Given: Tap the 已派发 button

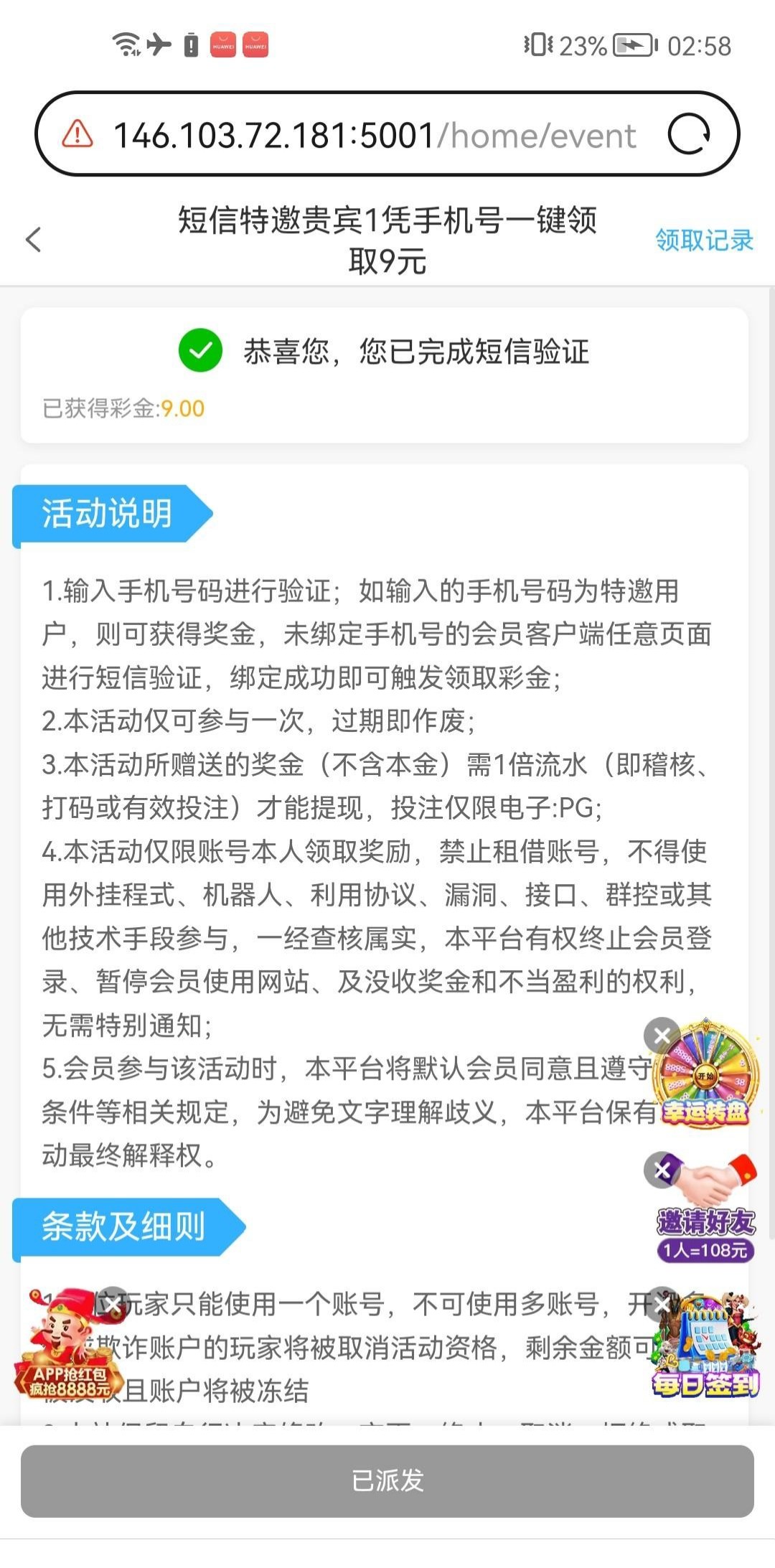Looking at the screenshot, I should tap(387, 1480).
